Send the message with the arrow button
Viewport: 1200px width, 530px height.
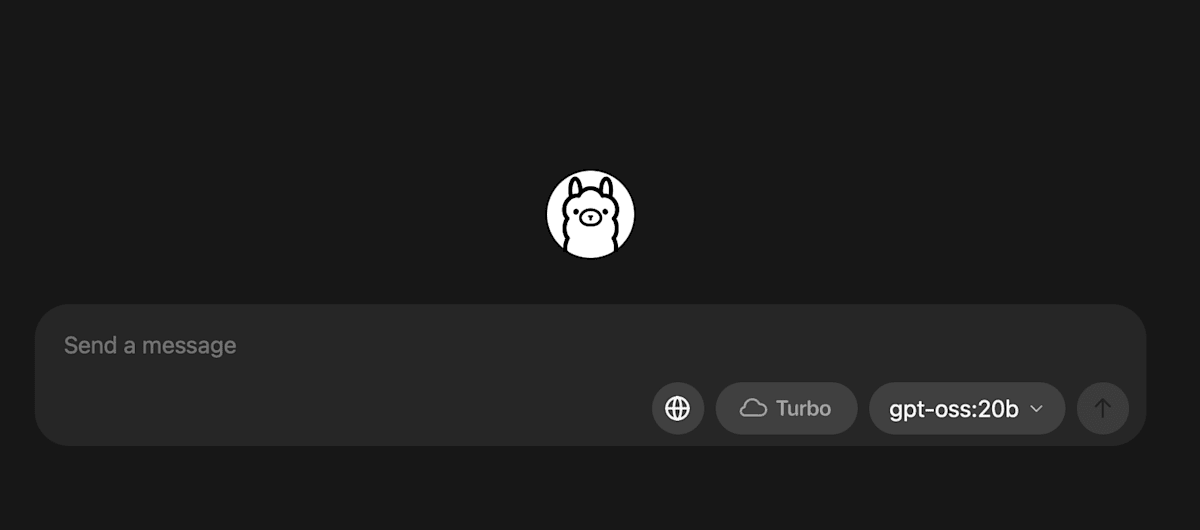1102,408
